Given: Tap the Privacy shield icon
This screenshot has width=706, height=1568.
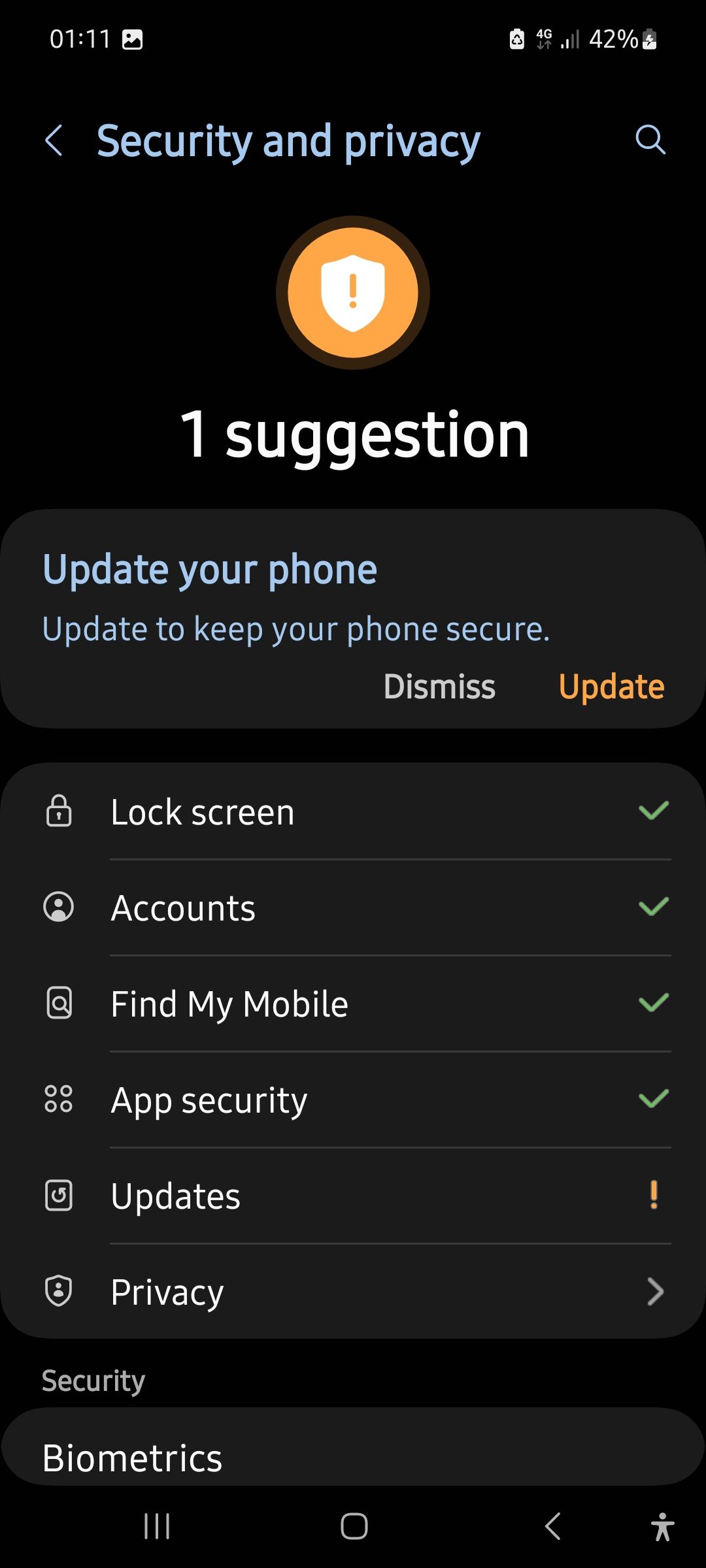Looking at the screenshot, I should tap(59, 1291).
